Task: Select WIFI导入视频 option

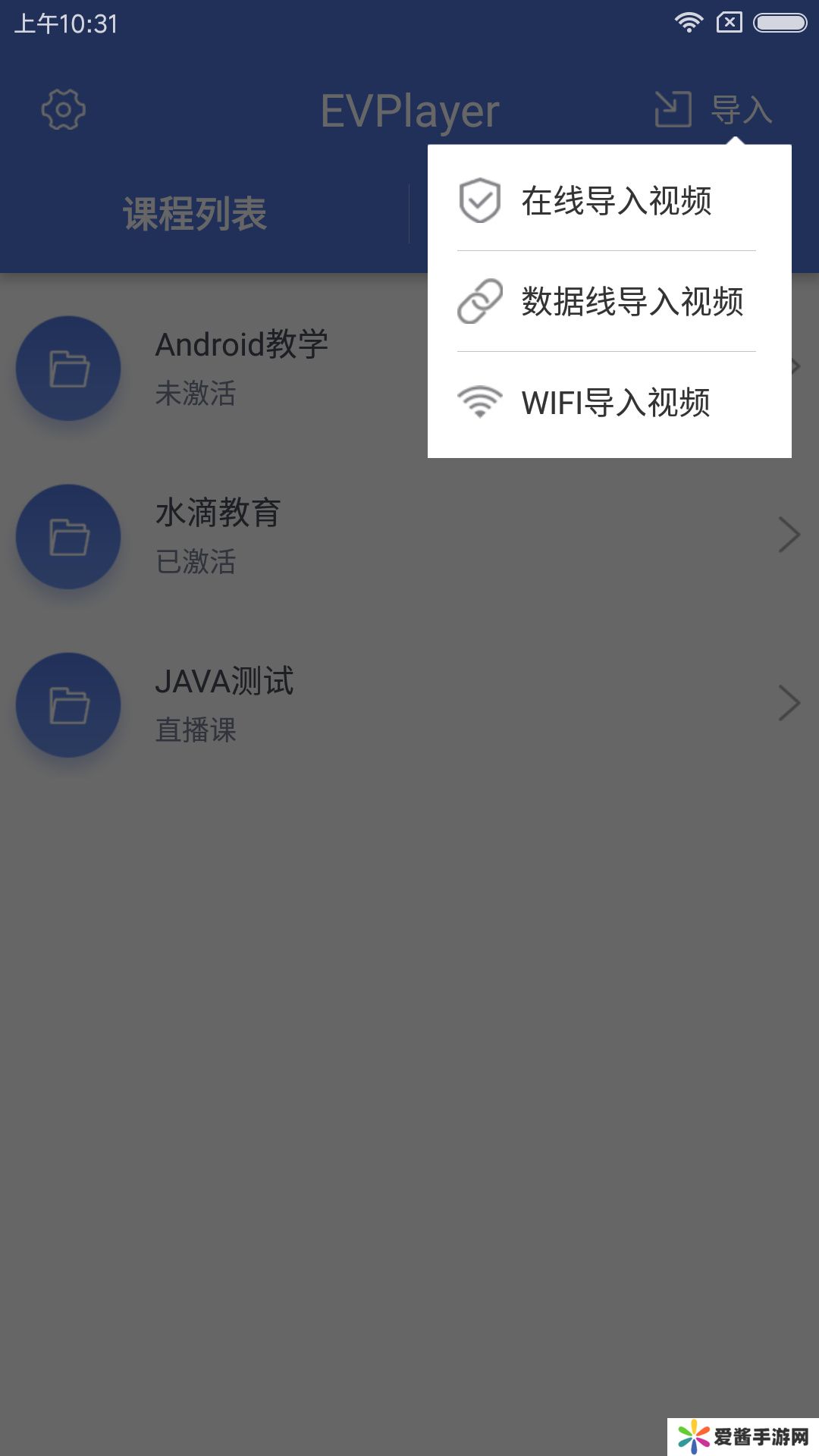Action: (x=608, y=403)
